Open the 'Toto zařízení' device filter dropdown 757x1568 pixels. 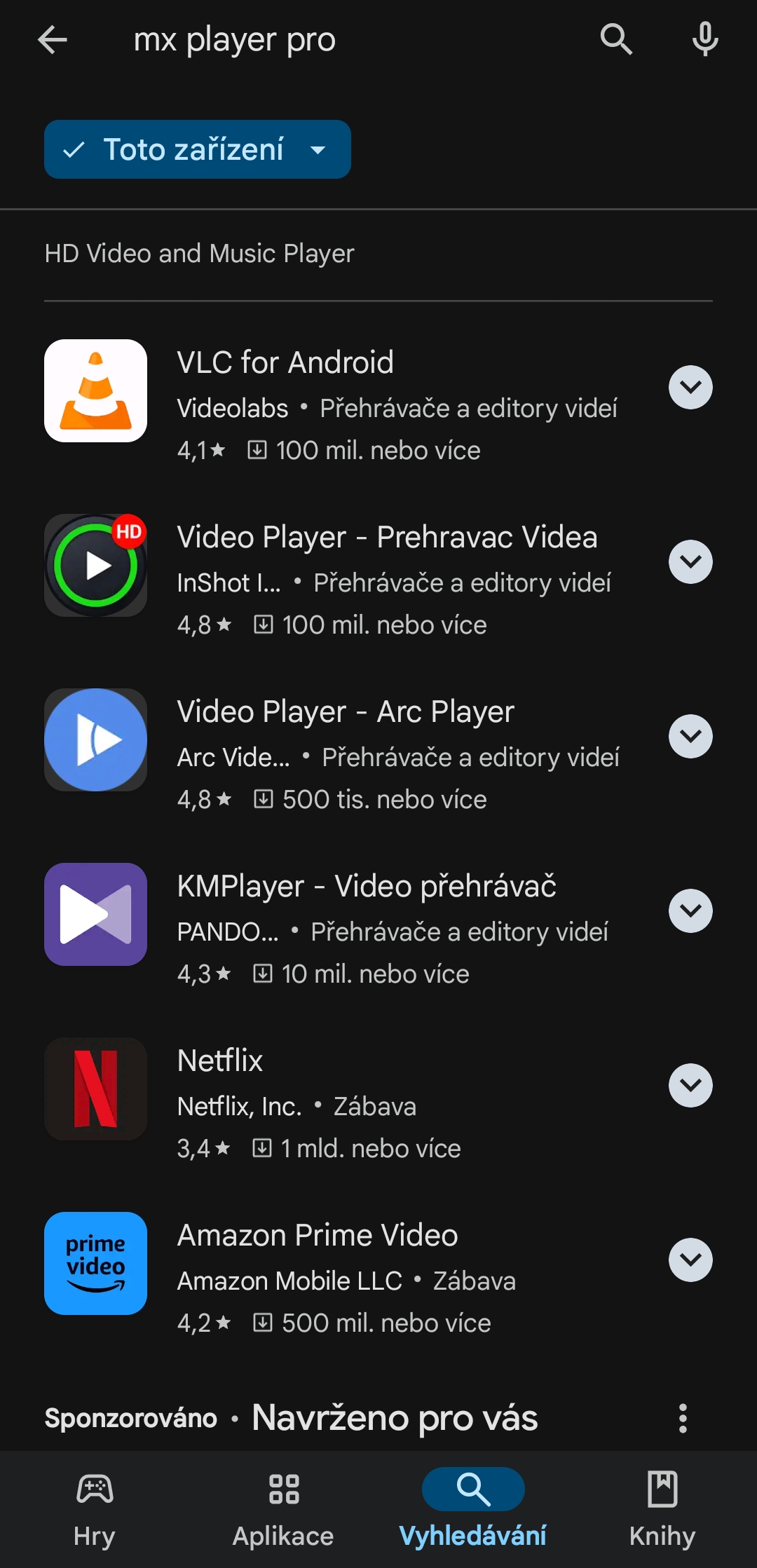198,149
